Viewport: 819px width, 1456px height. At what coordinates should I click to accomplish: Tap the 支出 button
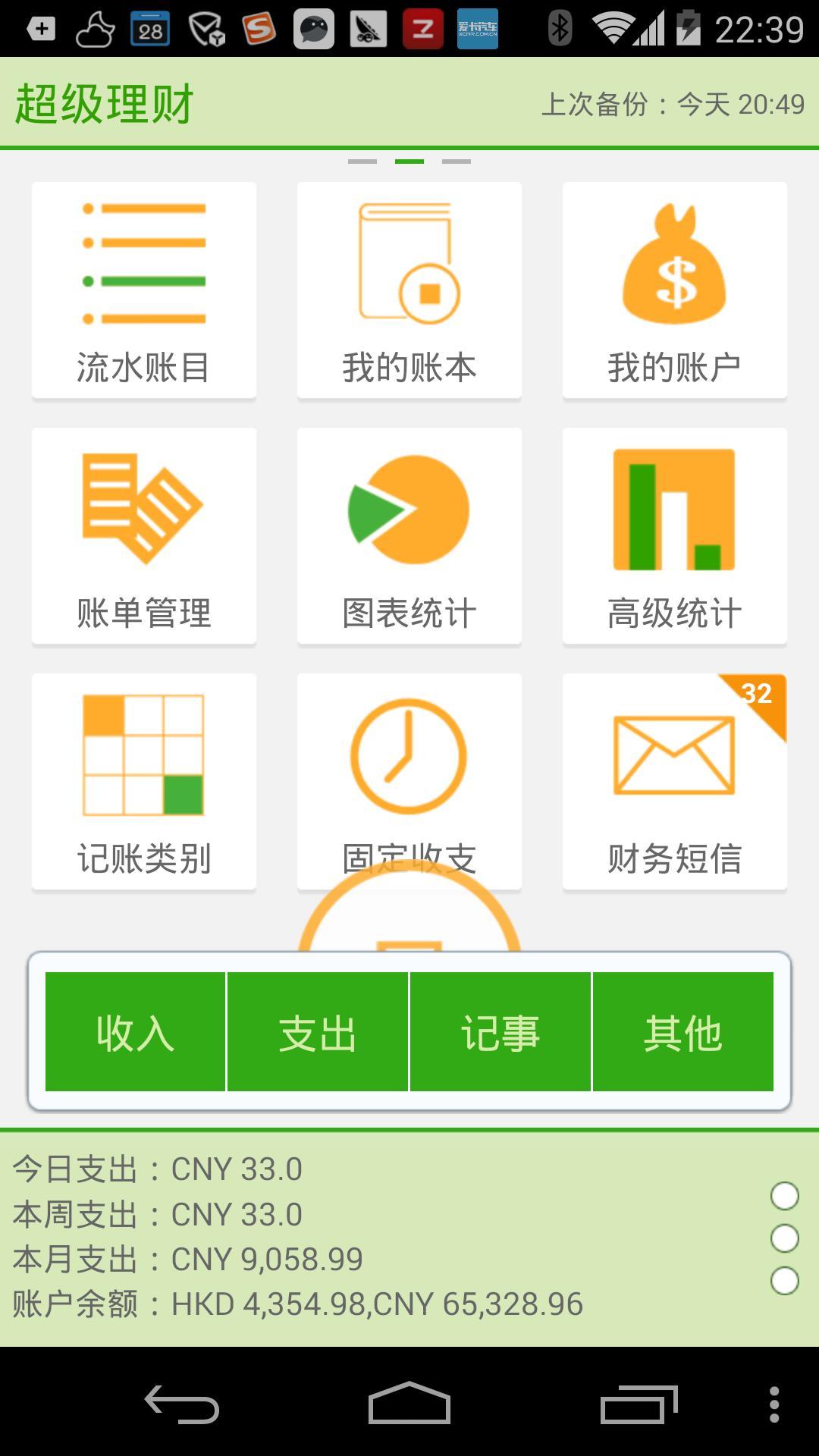point(318,1032)
